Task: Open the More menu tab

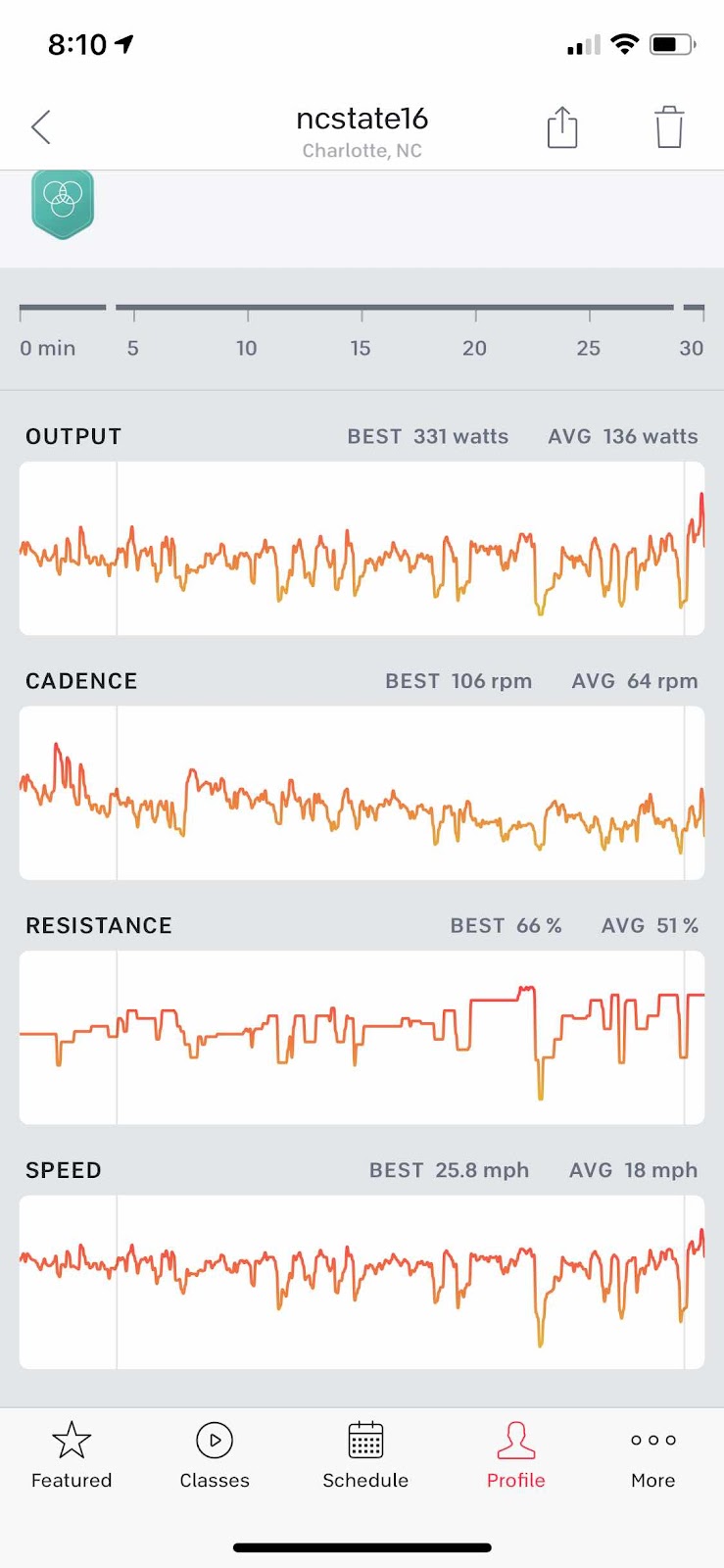Action: (x=653, y=1455)
